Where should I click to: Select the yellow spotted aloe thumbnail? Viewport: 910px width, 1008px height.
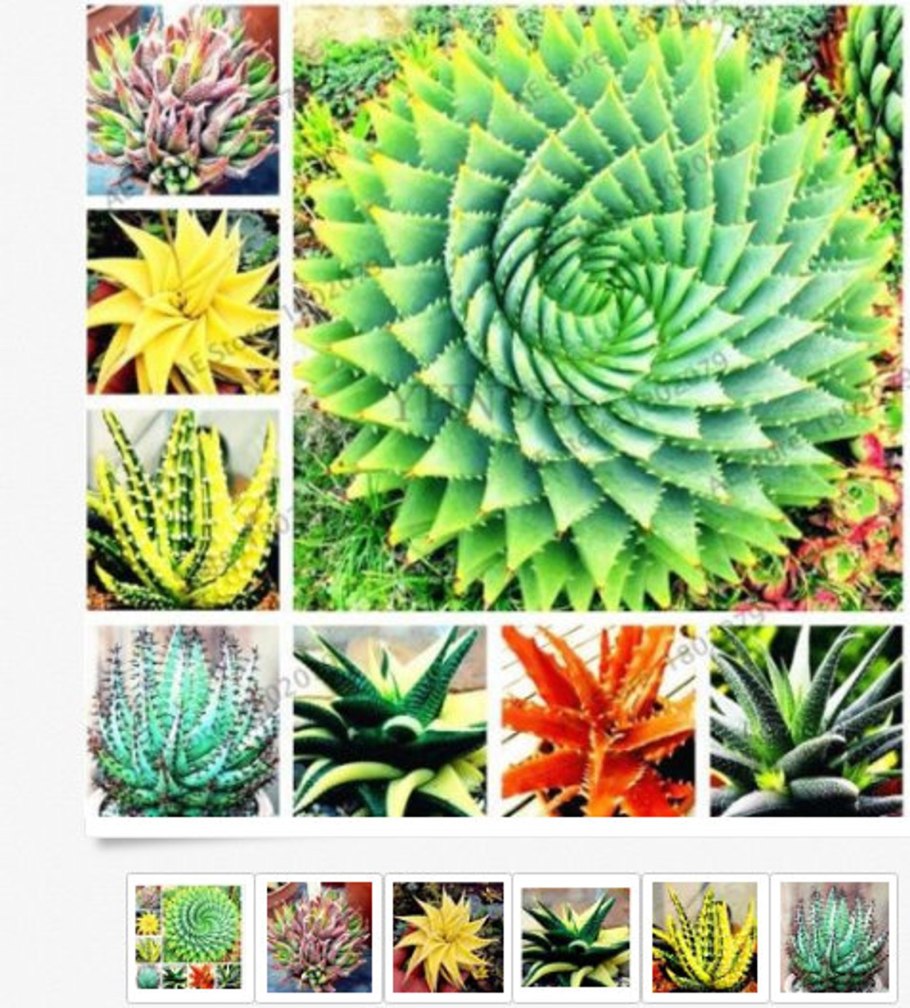pos(705,937)
